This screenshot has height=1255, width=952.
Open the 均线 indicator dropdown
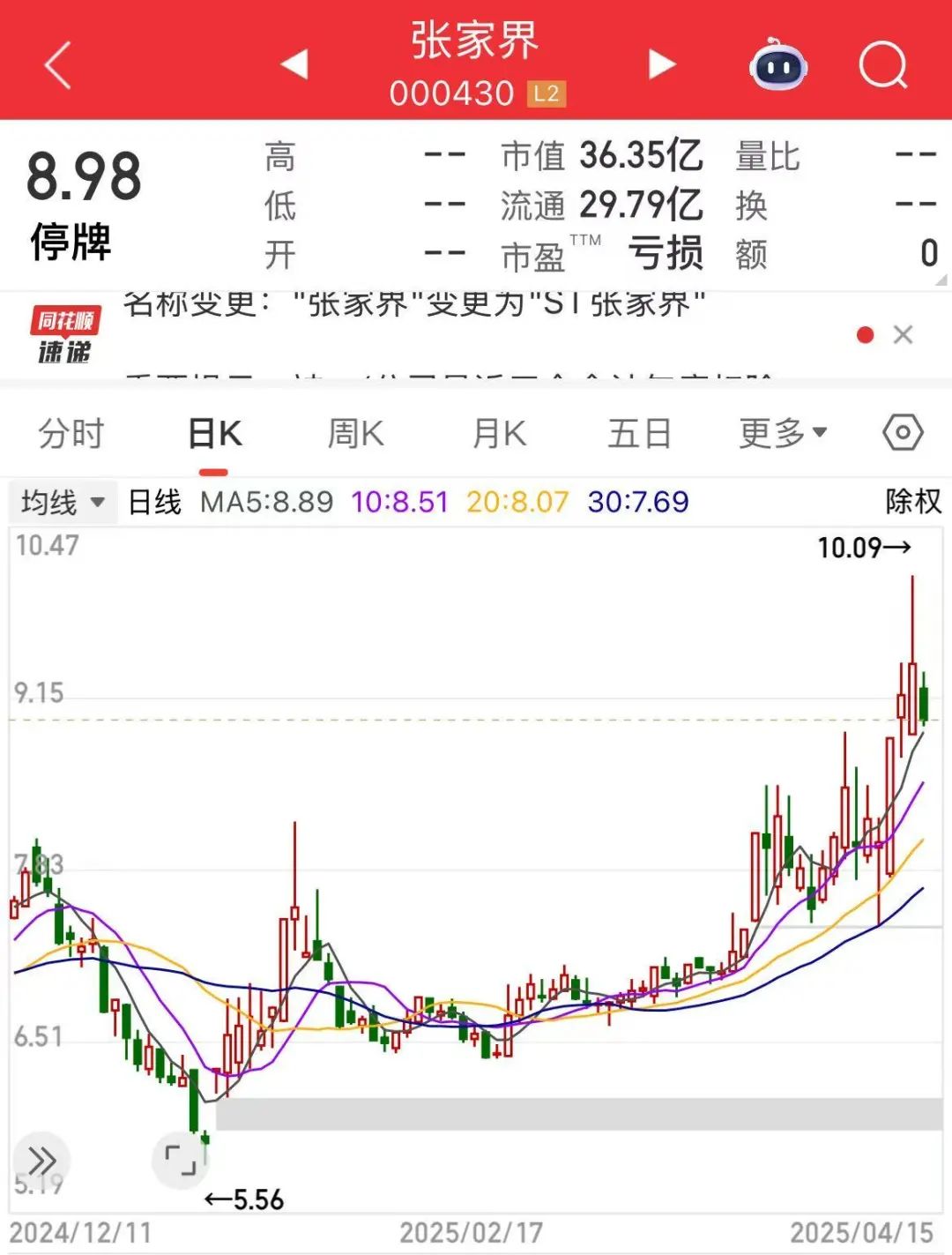tap(62, 503)
